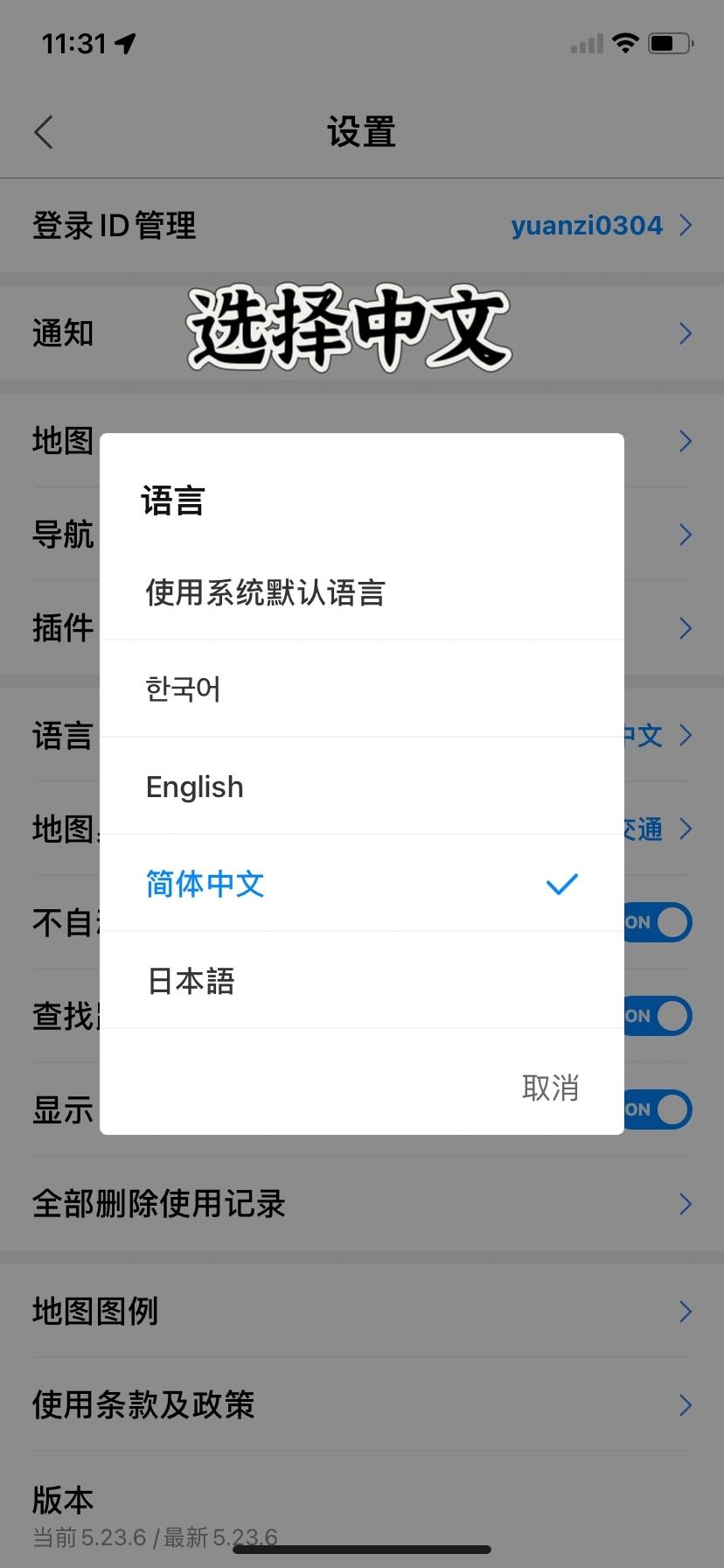Tap 取消 to dismiss the dialog

coord(550,1088)
